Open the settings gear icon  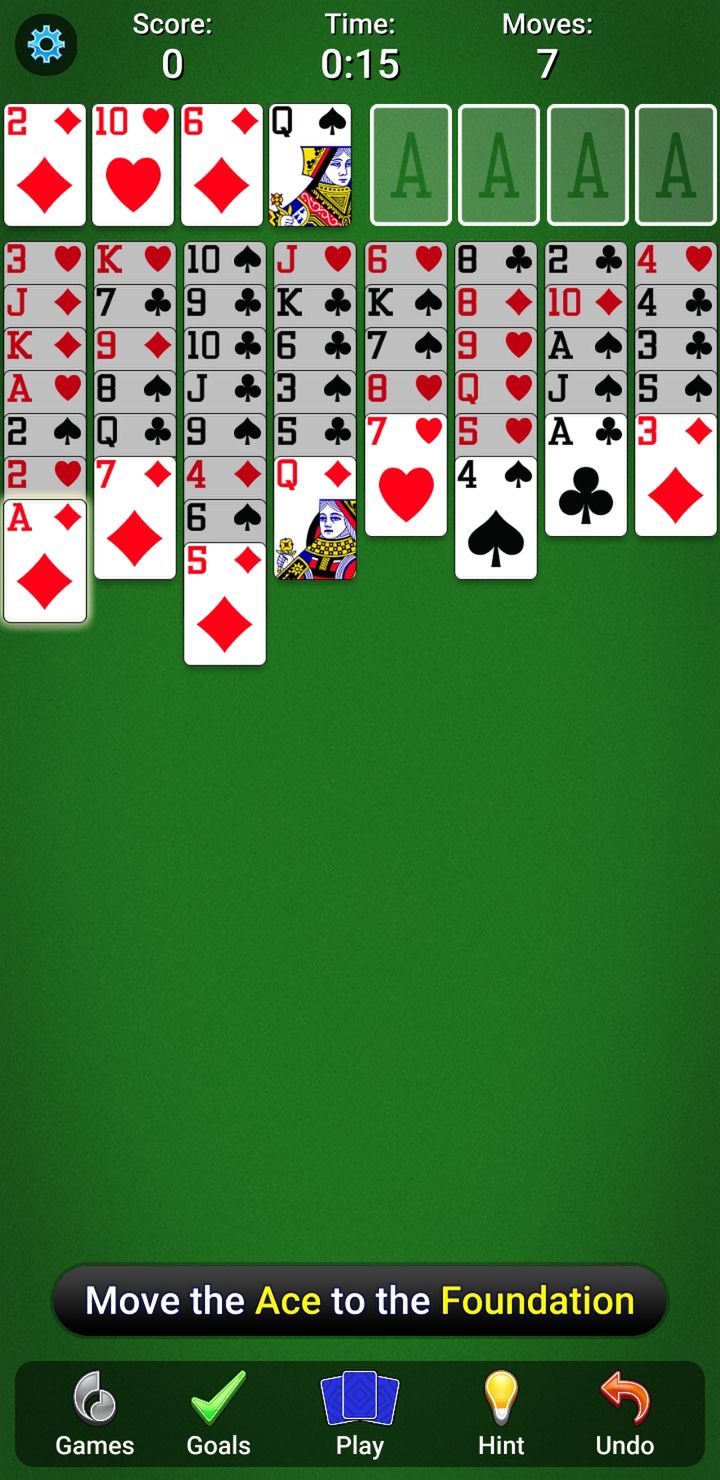pos(46,45)
